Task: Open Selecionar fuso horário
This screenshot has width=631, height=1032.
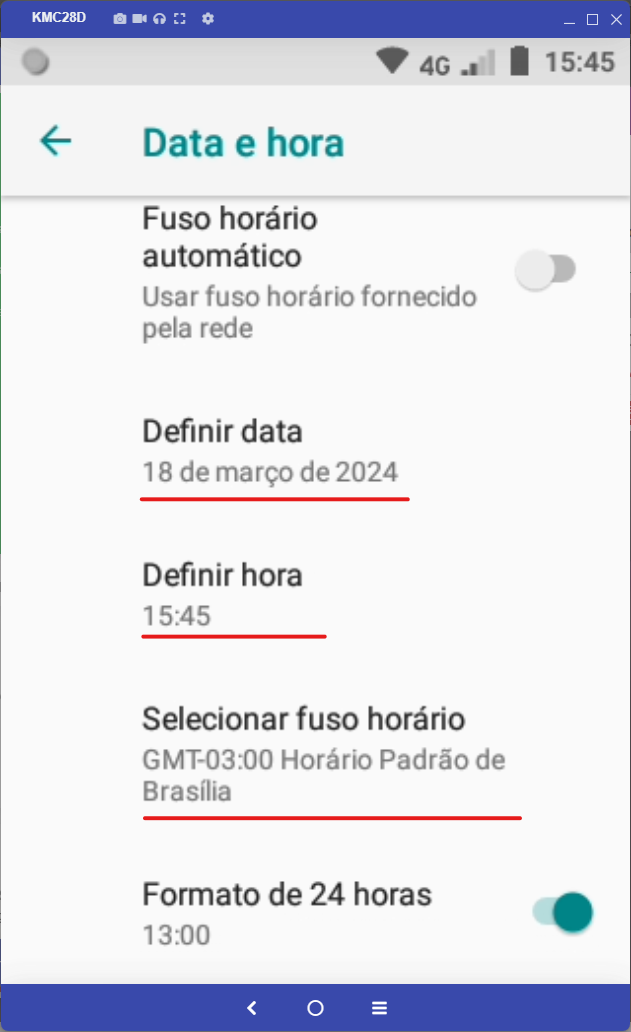Action: [316, 755]
